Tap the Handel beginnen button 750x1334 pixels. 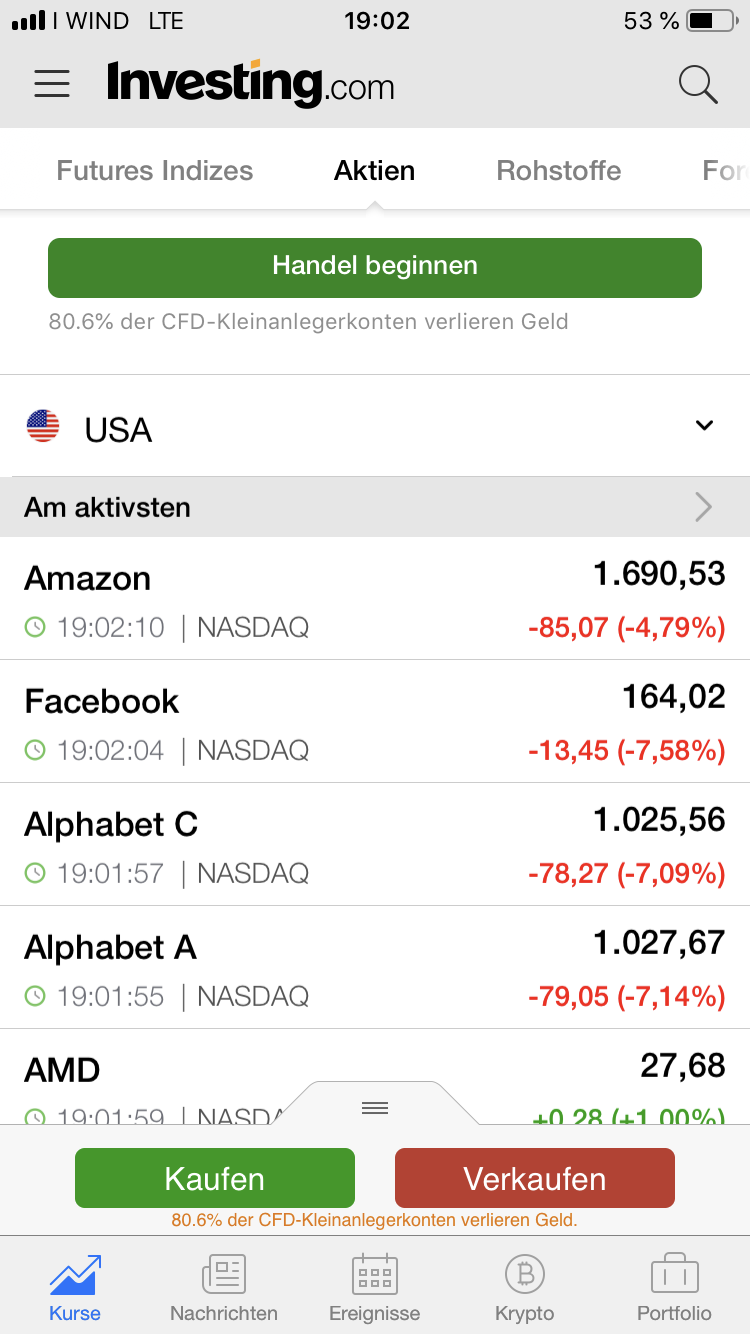click(375, 267)
